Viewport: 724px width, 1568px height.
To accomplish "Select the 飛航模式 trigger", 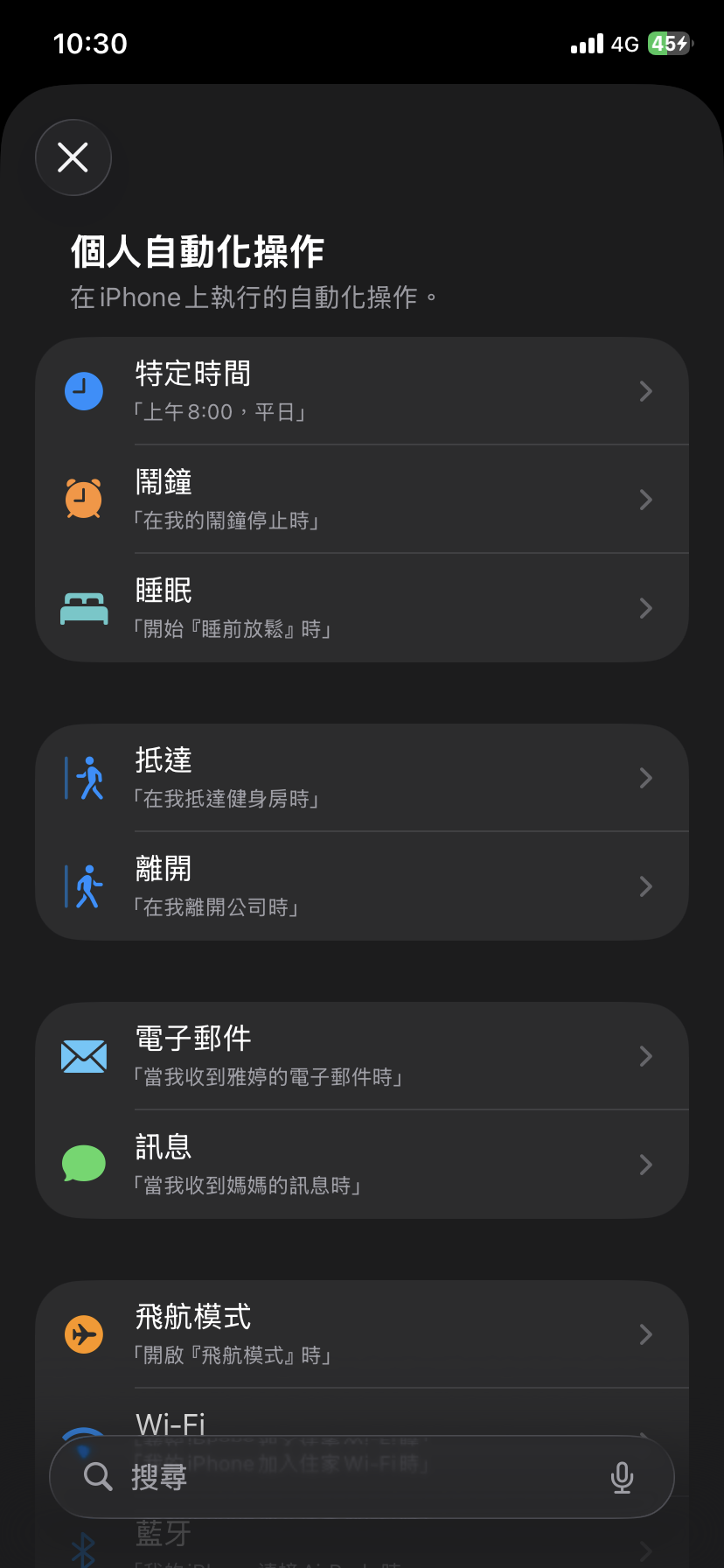I will click(x=362, y=1334).
